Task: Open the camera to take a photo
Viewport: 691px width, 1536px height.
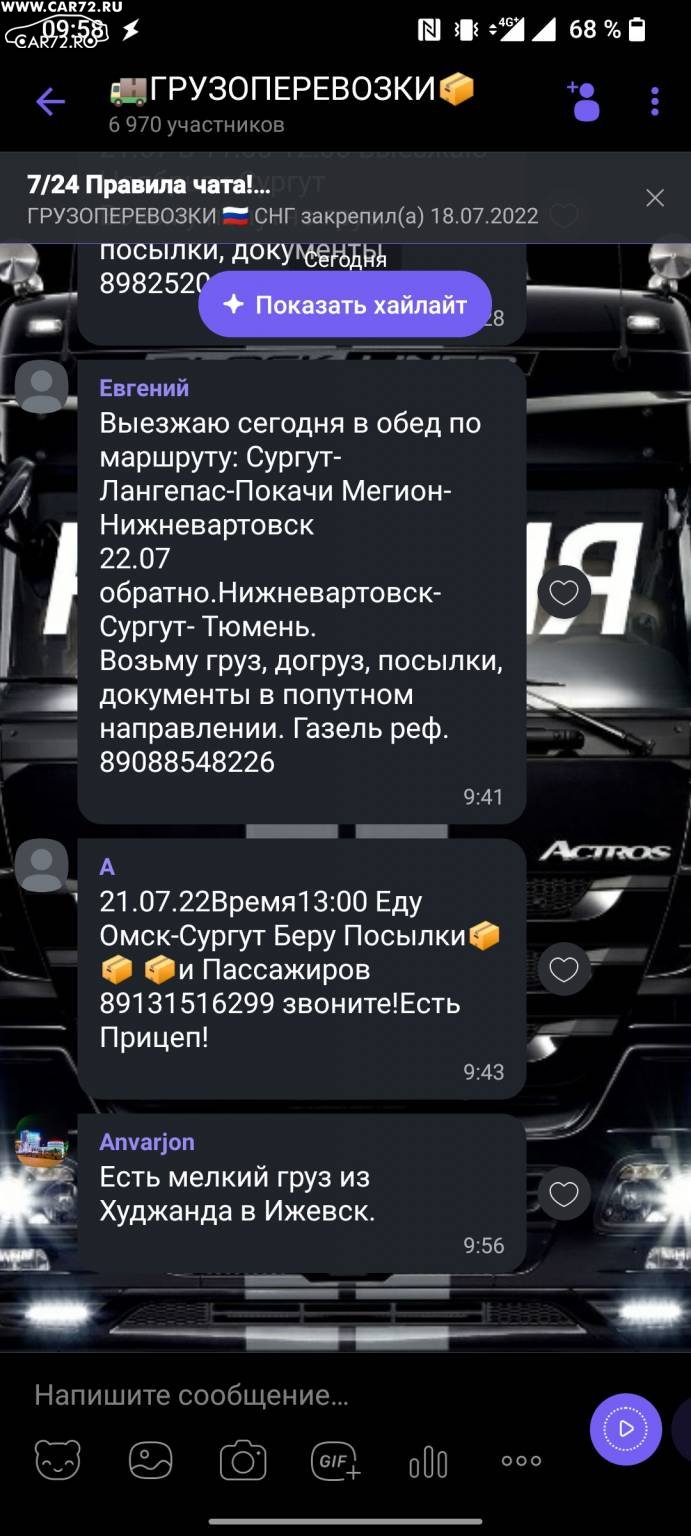Action: pos(243,1461)
